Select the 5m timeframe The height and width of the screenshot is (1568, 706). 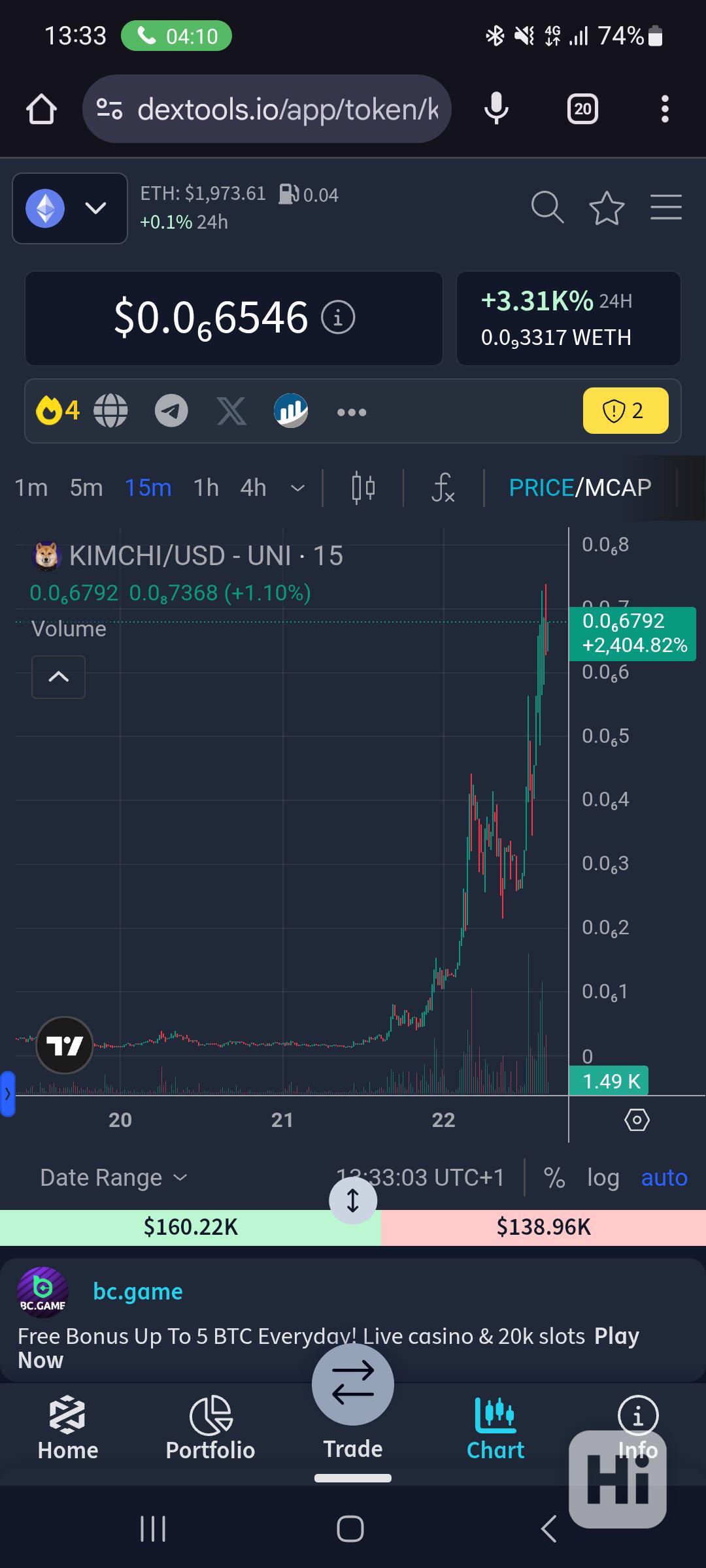(x=86, y=487)
